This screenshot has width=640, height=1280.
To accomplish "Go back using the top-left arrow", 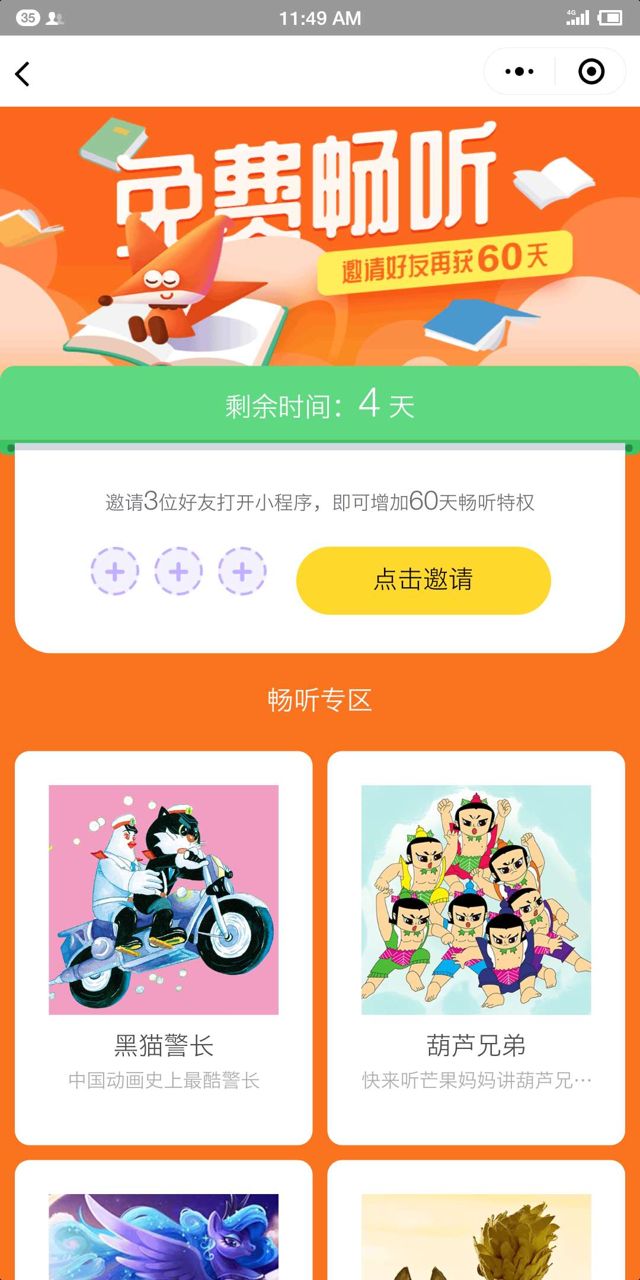I will 23,73.
